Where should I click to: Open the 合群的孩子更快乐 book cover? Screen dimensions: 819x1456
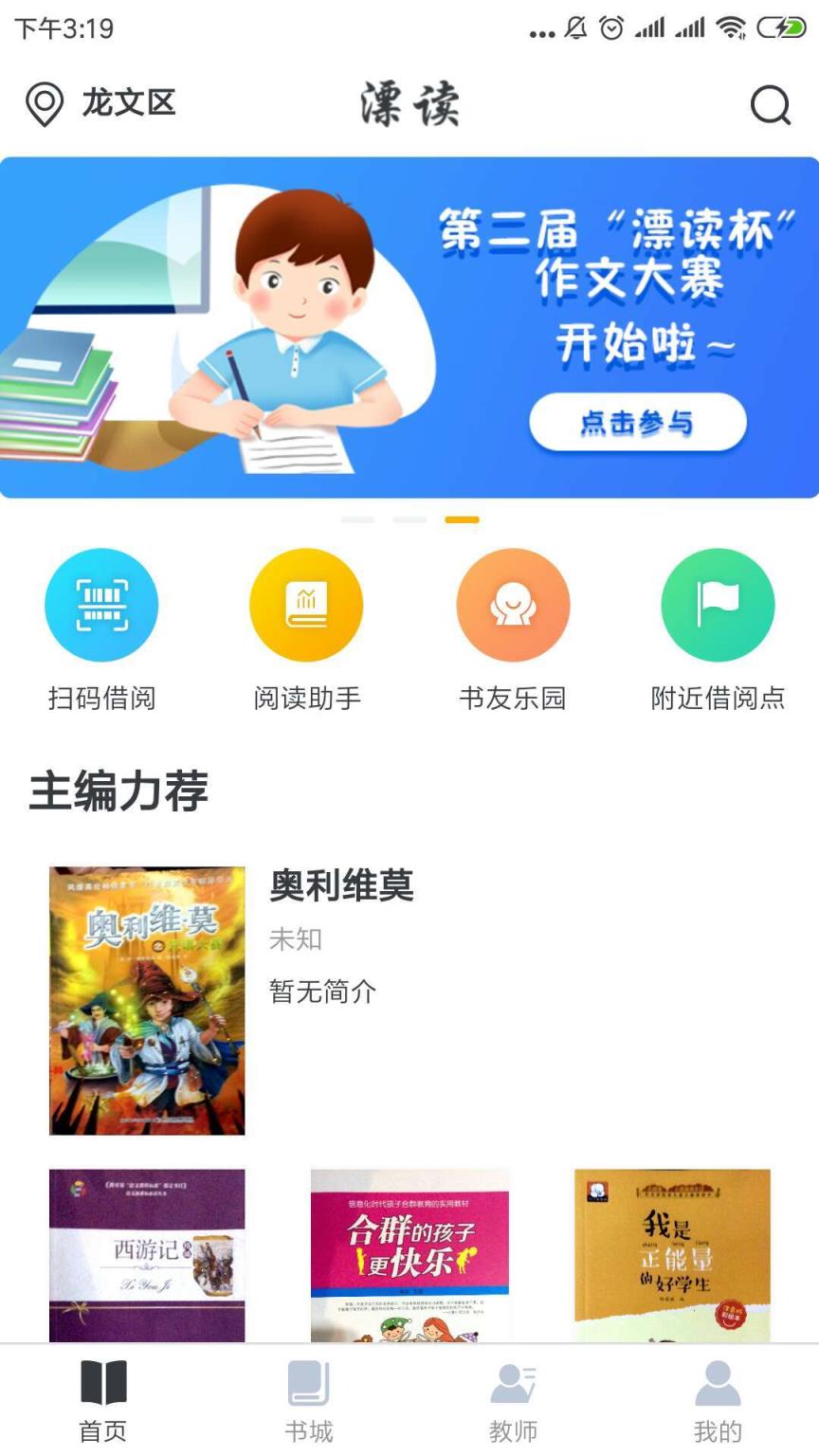(409, 1251)
